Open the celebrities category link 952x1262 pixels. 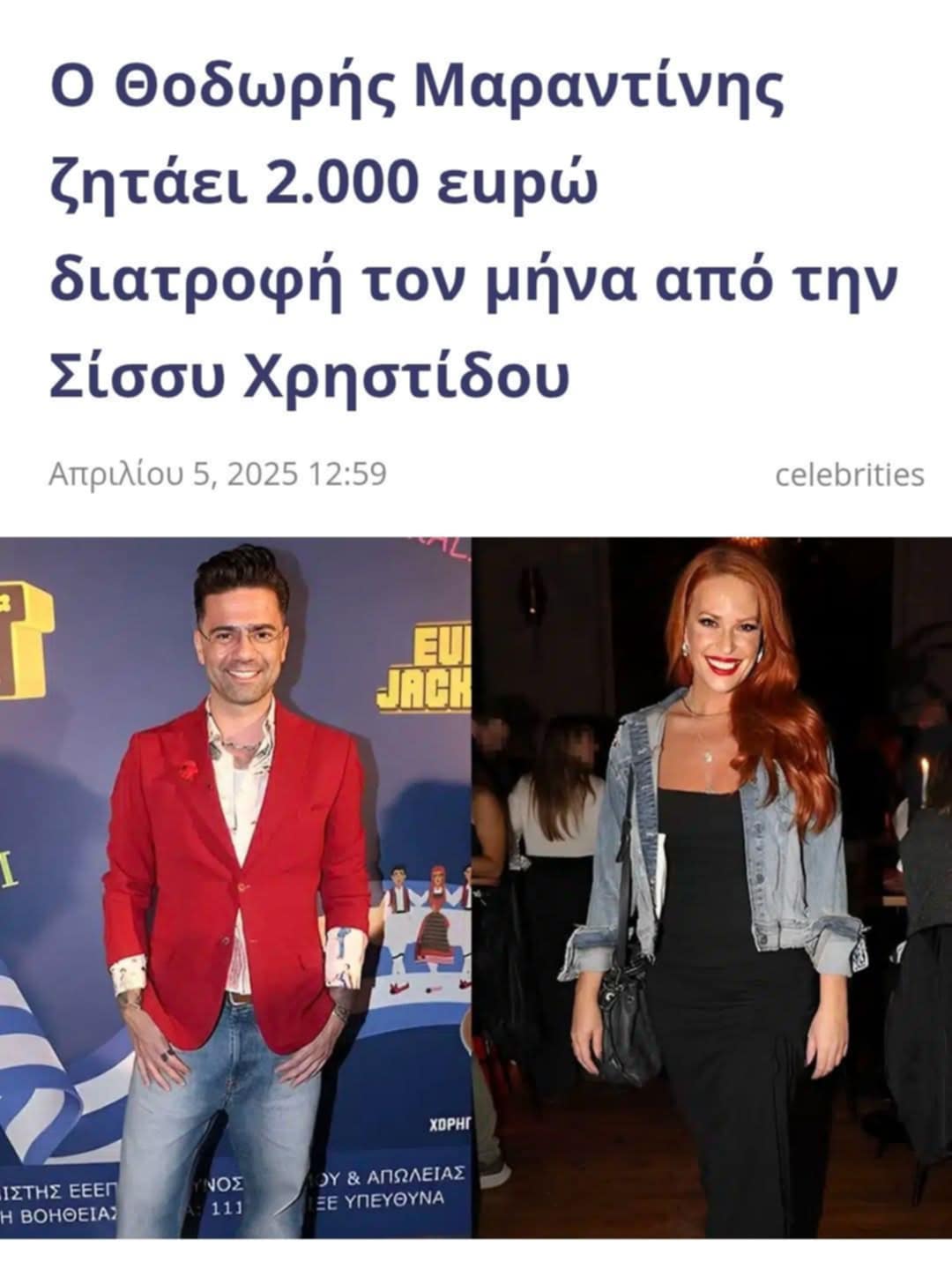pos(849,474)
